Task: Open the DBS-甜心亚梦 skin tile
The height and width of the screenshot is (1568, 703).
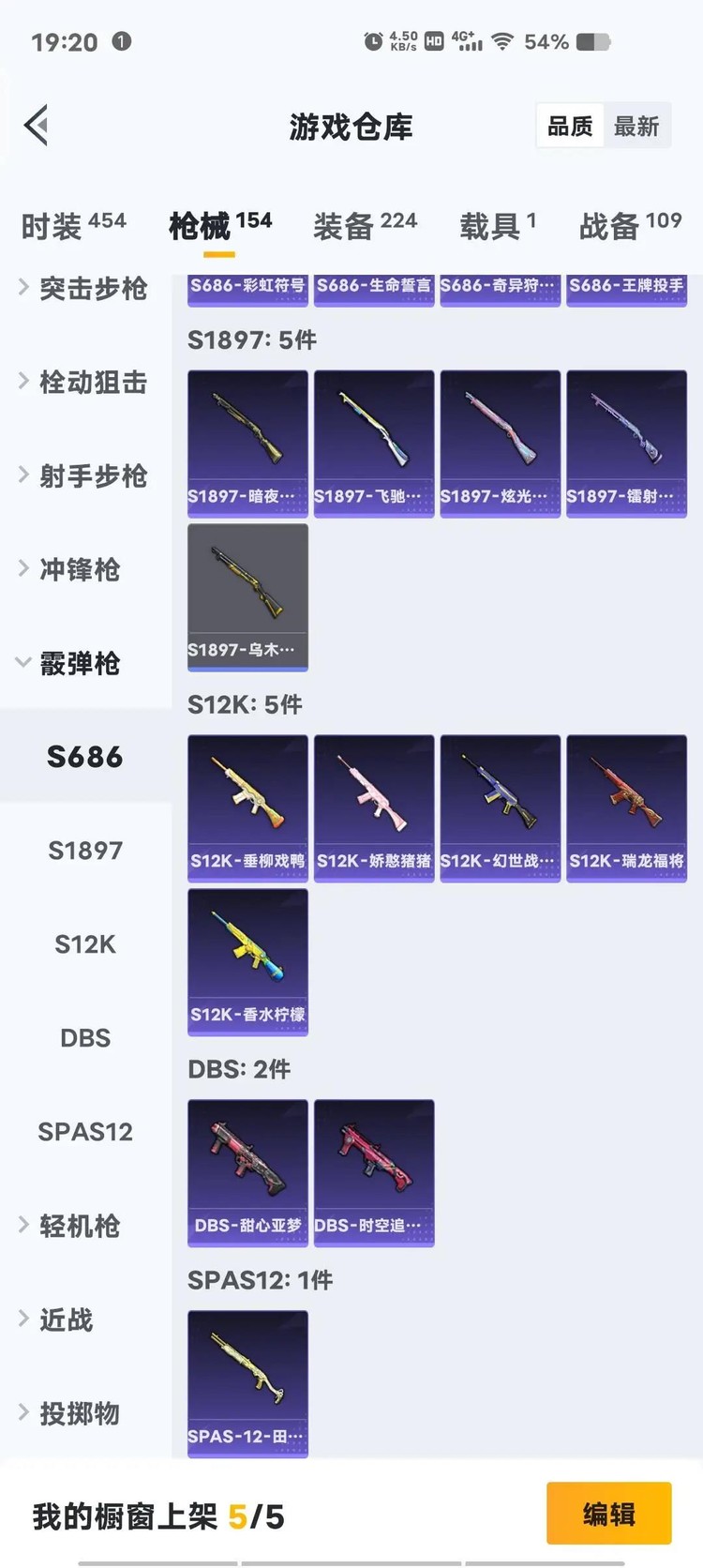Action: click(x=247, y=1172)
